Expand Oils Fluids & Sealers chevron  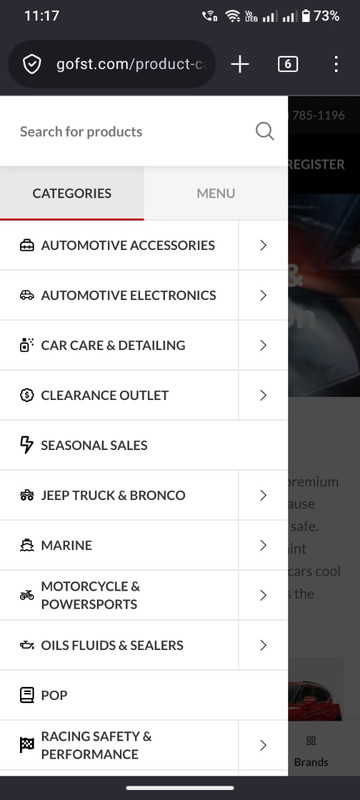point(263,645)
